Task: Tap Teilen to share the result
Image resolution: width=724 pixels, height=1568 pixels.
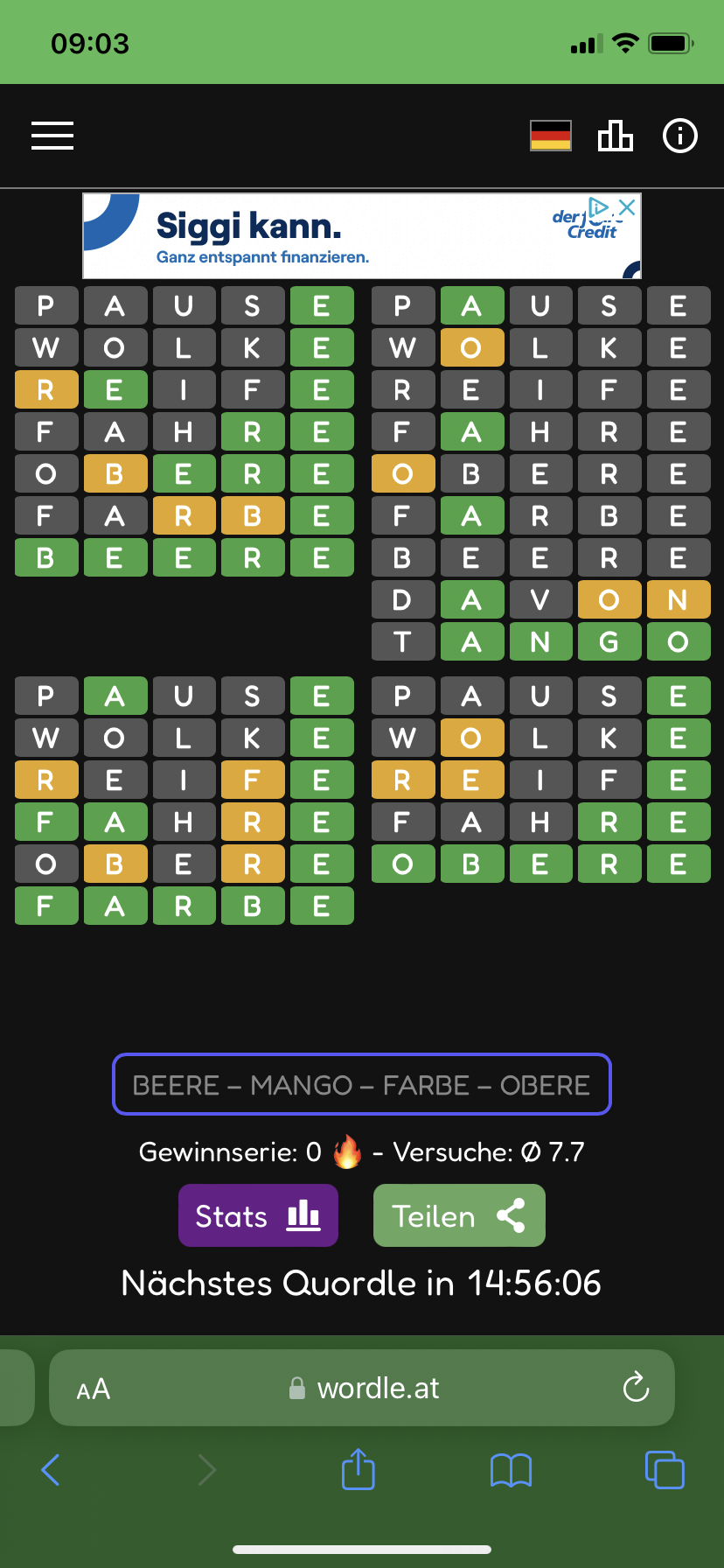Action: tap(459, 1215)
